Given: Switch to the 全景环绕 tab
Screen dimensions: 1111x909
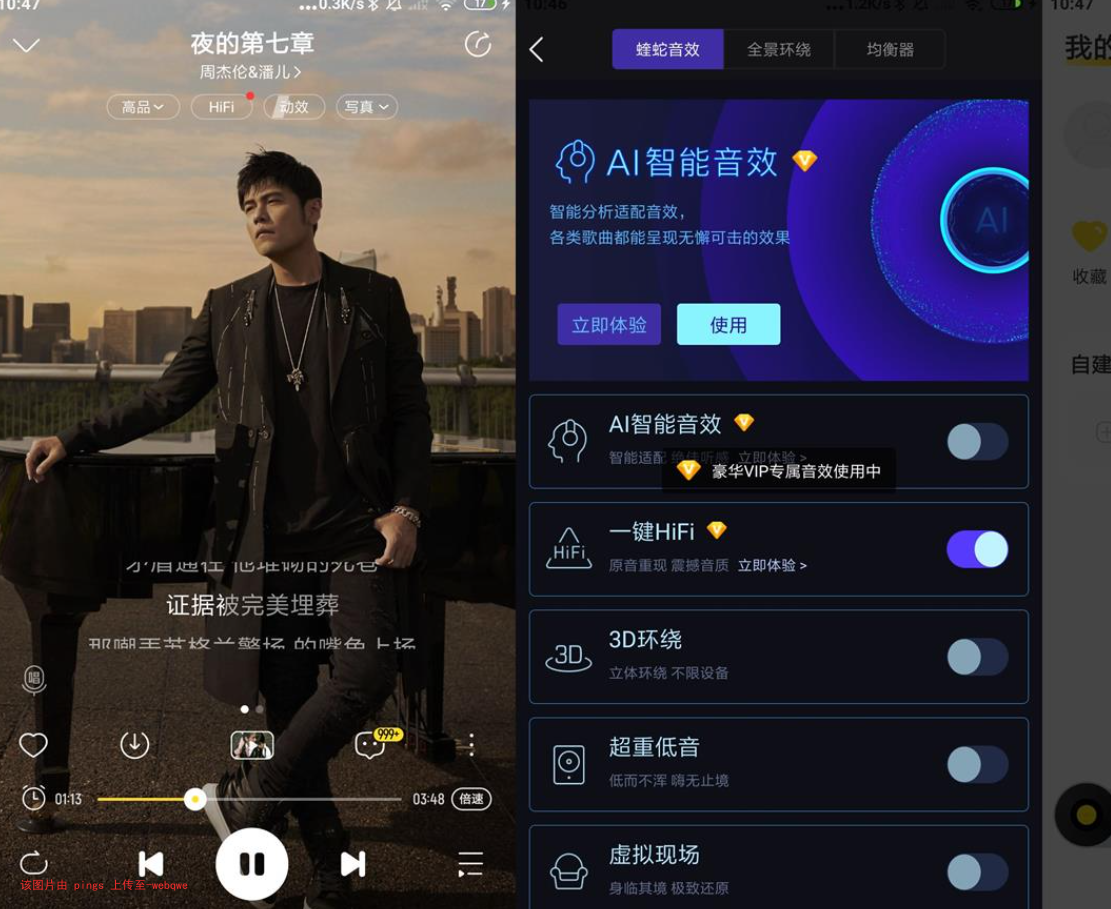Looking at the screenshot, I should (779, 49).
